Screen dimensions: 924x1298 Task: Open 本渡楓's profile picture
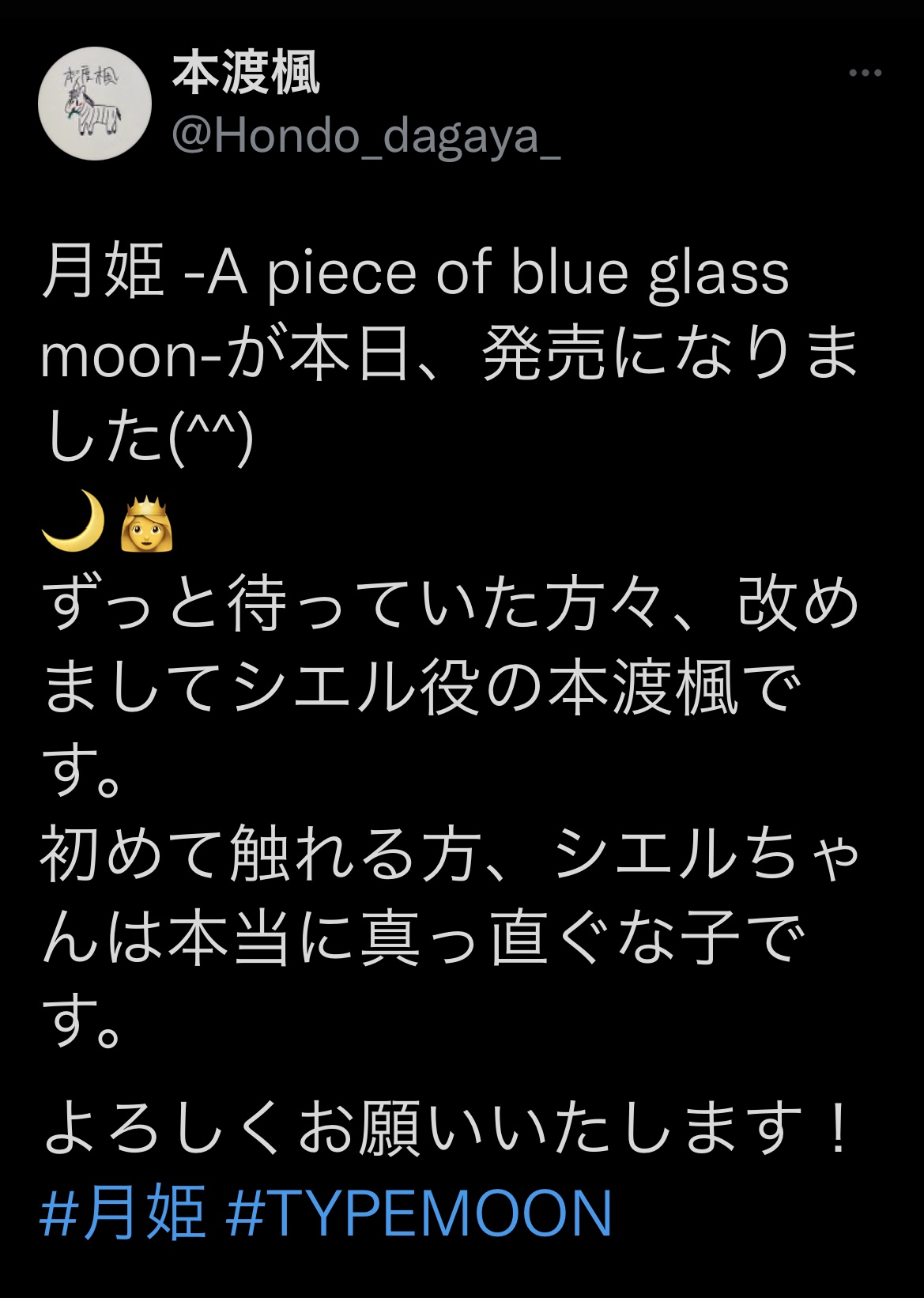click(x=95, y=104)
